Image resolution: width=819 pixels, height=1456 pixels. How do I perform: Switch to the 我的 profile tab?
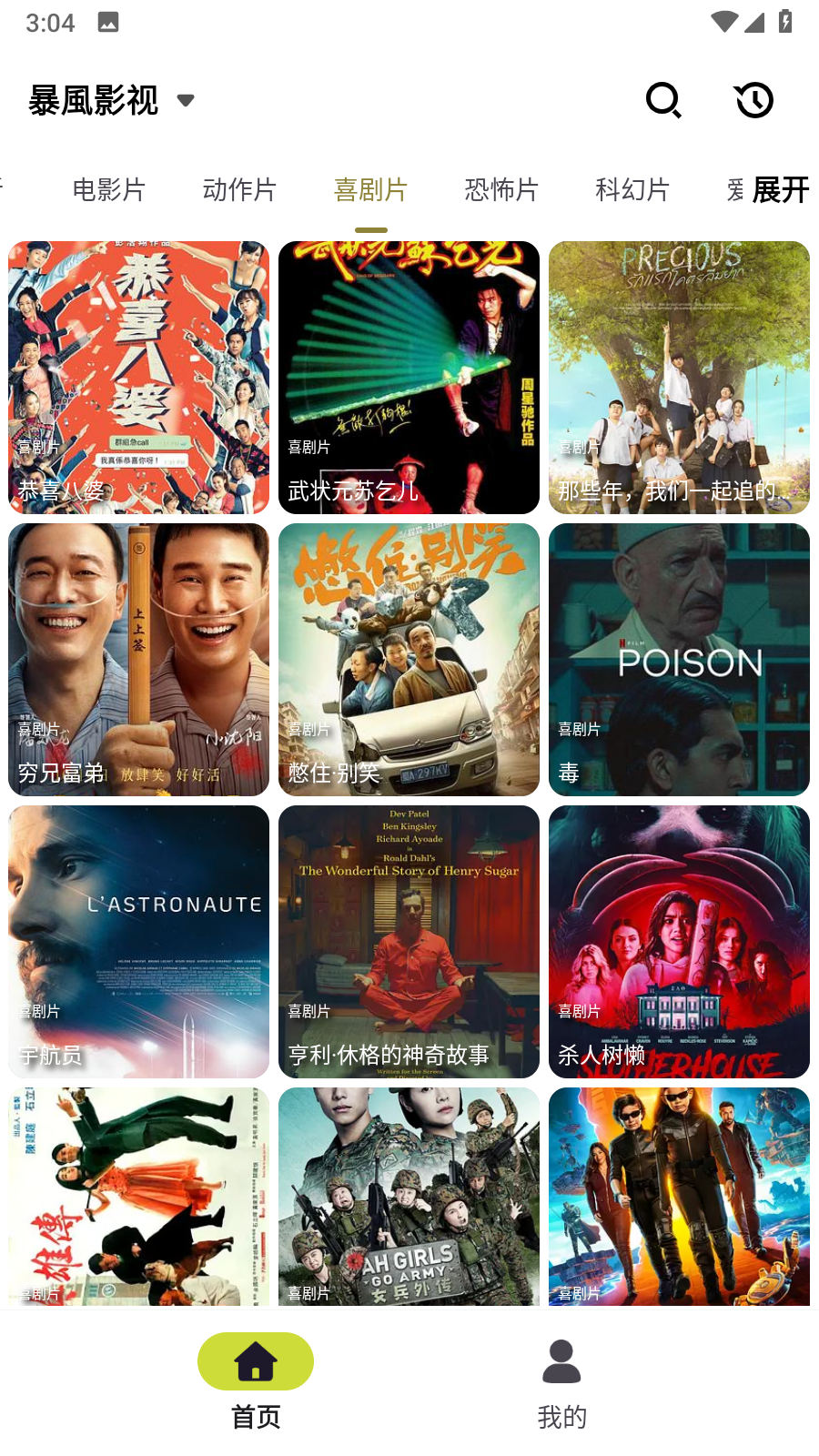click(561, 1380)
